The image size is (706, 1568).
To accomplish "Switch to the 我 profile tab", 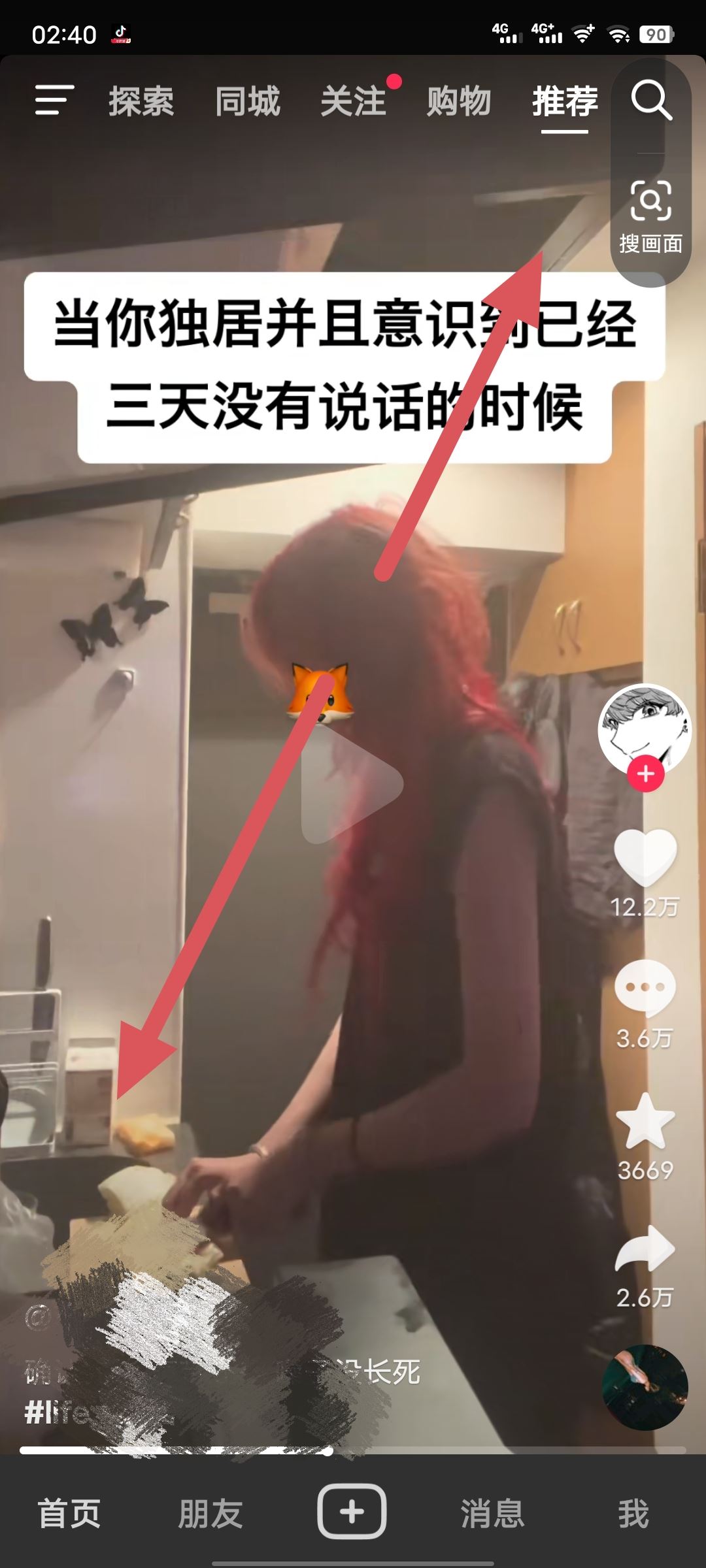I will pyautogui.click(x=633, y=1513).
